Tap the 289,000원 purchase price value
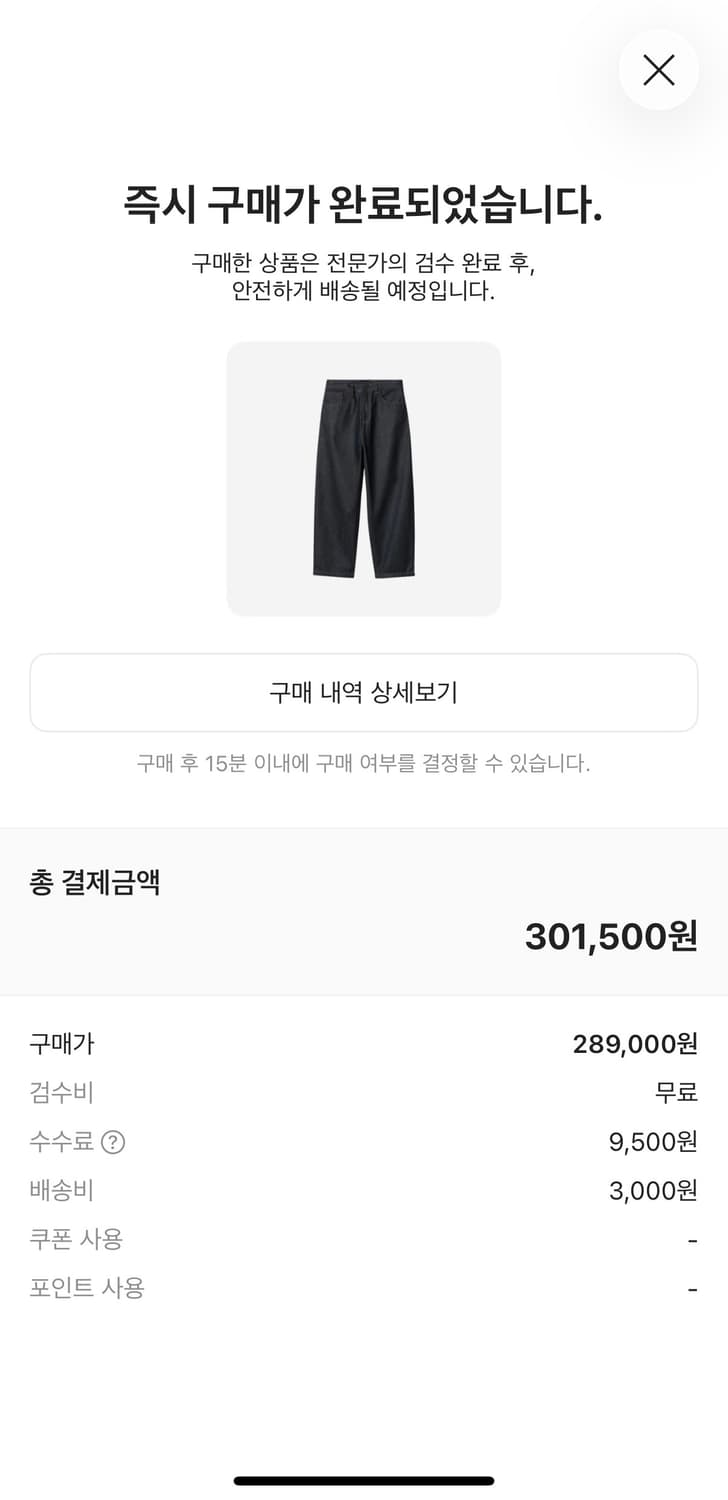The width and height of the screenshot is (728, 1500). [636, 1044]
